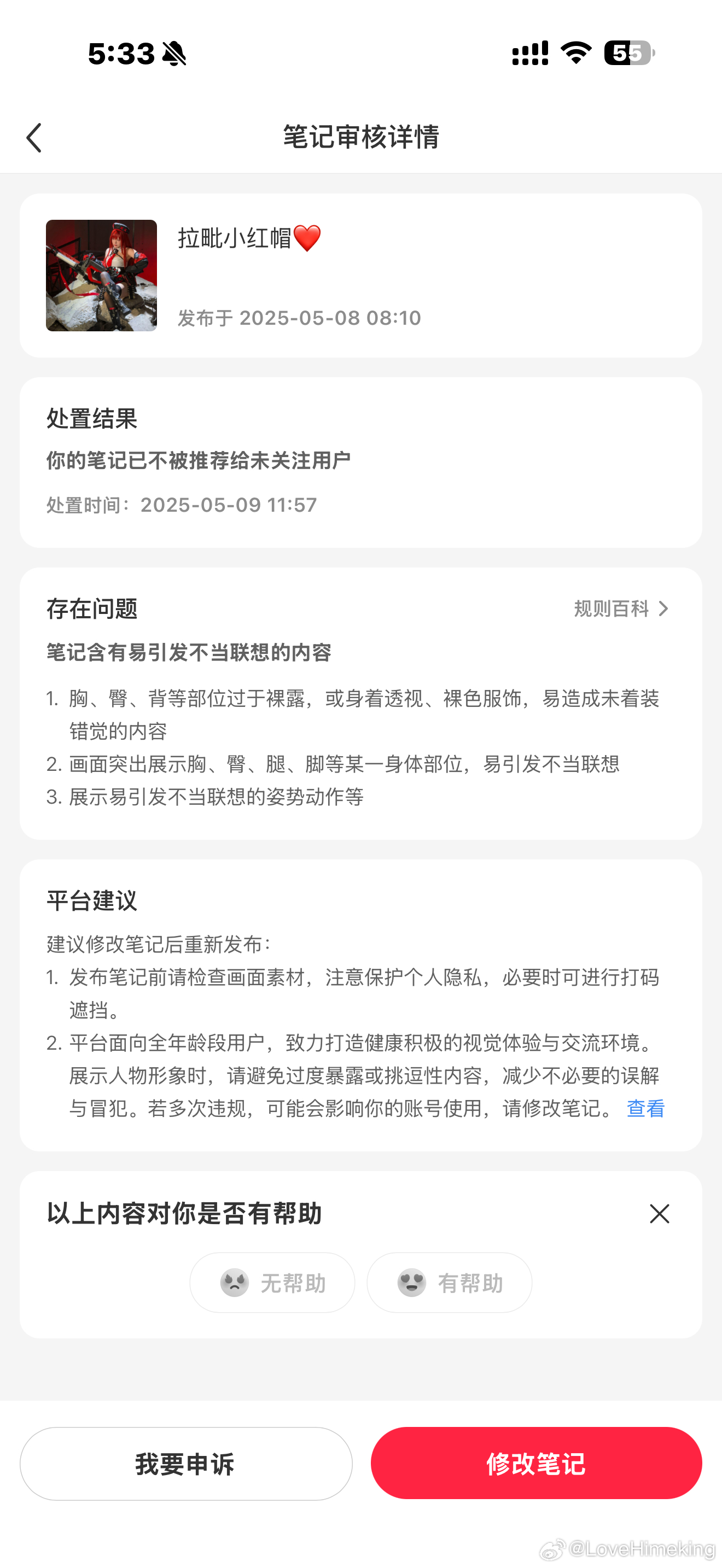Screen dimensions: 722x1568
Task: Open the 拉毗小红帽 note card
Action: point(360,275)
